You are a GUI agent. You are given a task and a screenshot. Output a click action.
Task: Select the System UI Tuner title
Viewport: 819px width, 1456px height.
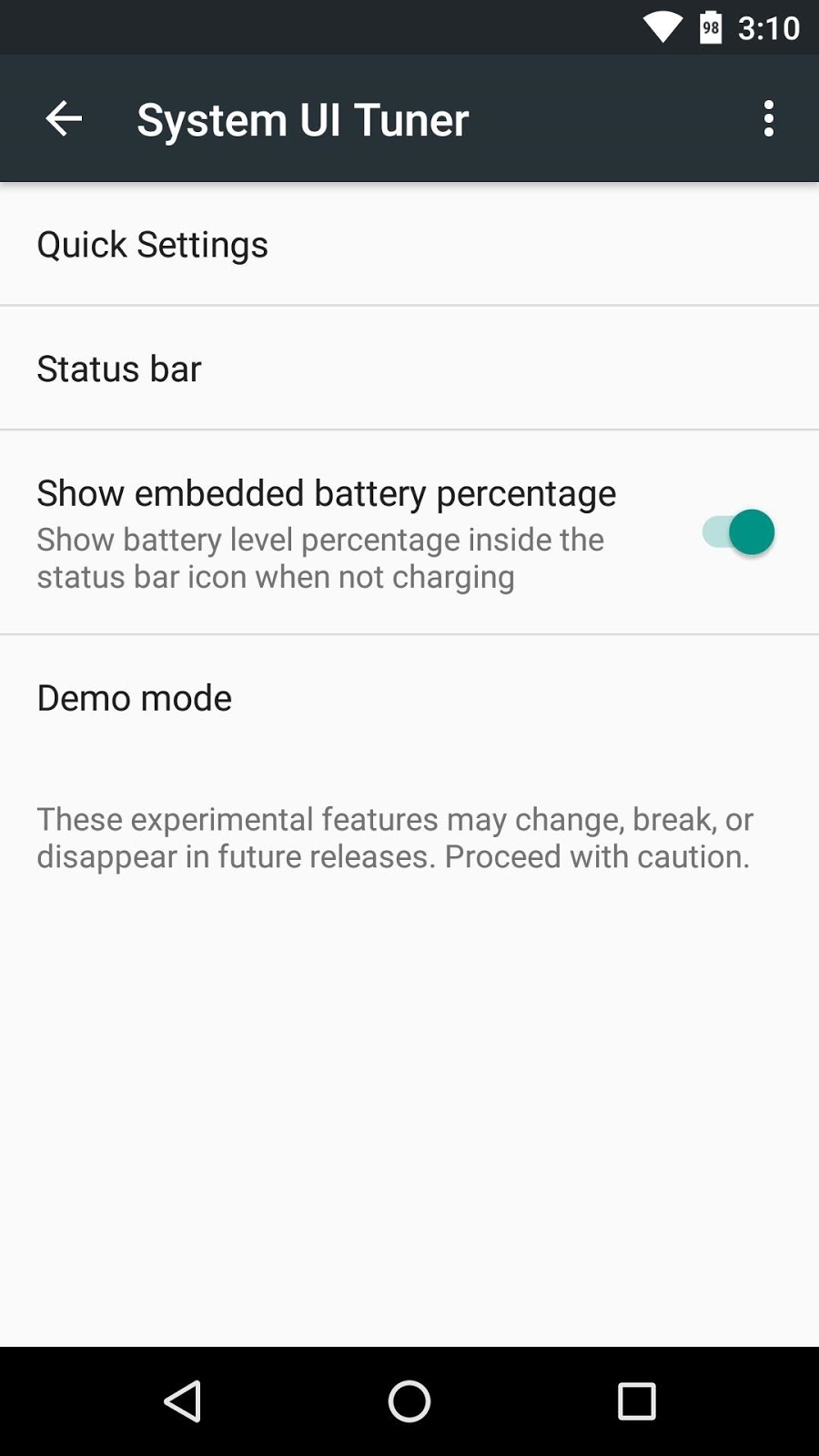click(x=302, y=118)
